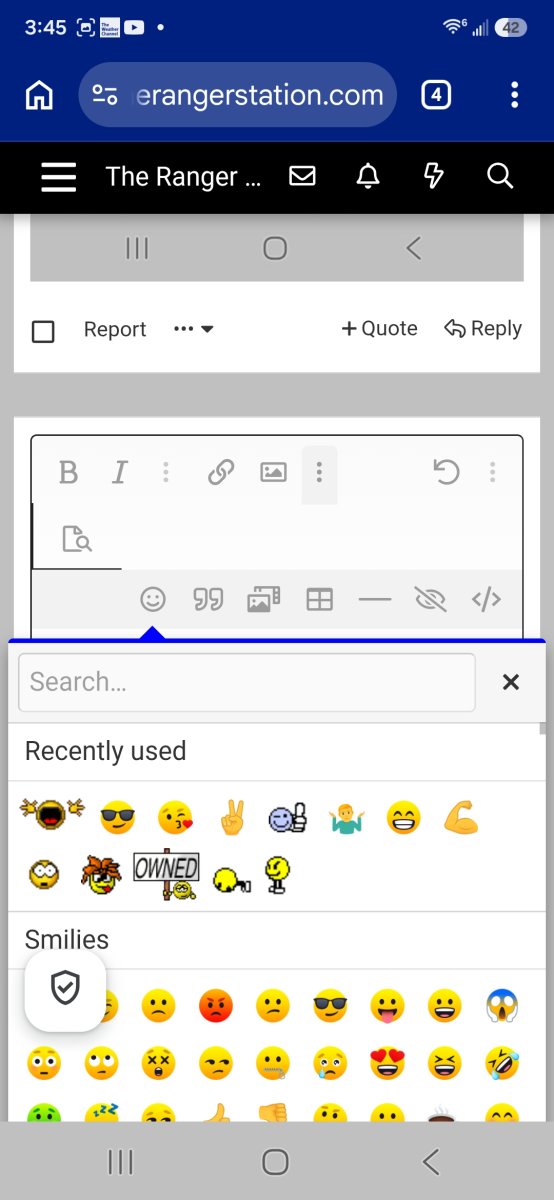The image size is (554, 1200).
Task: Insert a link in the editor
Action: [221, 472]
